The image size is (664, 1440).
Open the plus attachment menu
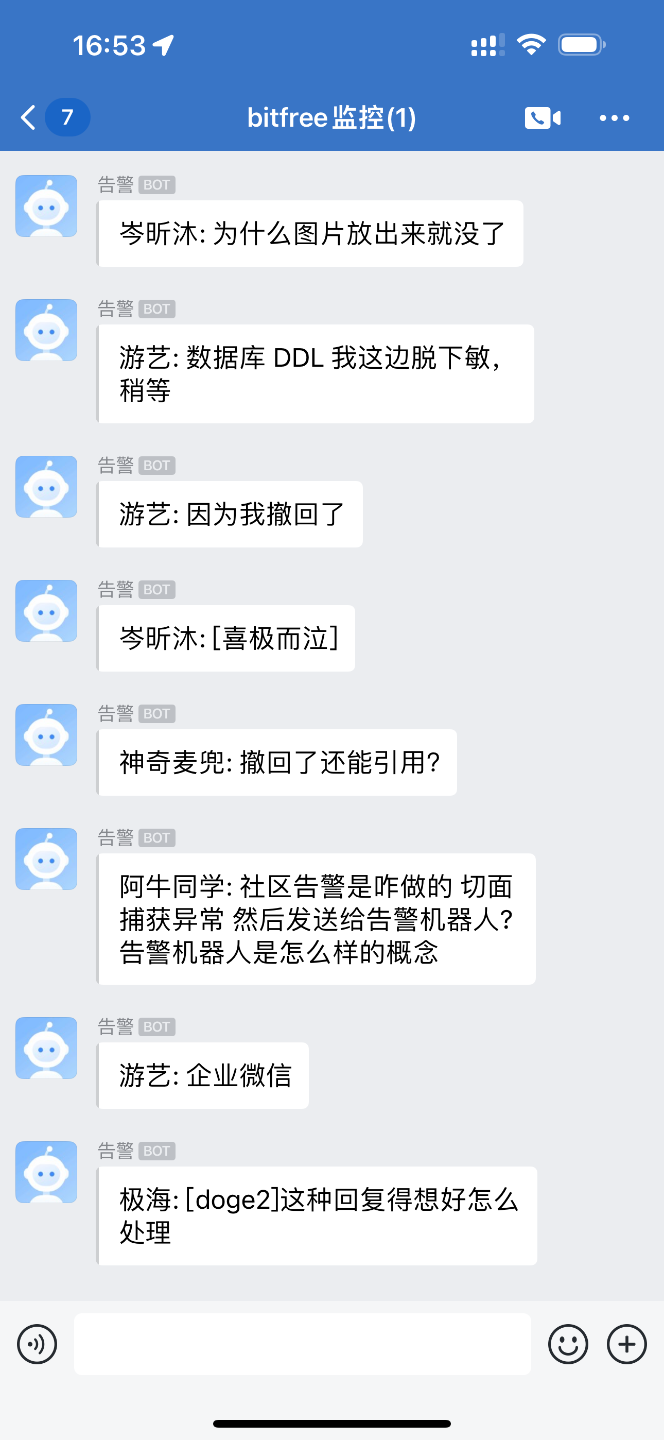(x=627, y=1343)
